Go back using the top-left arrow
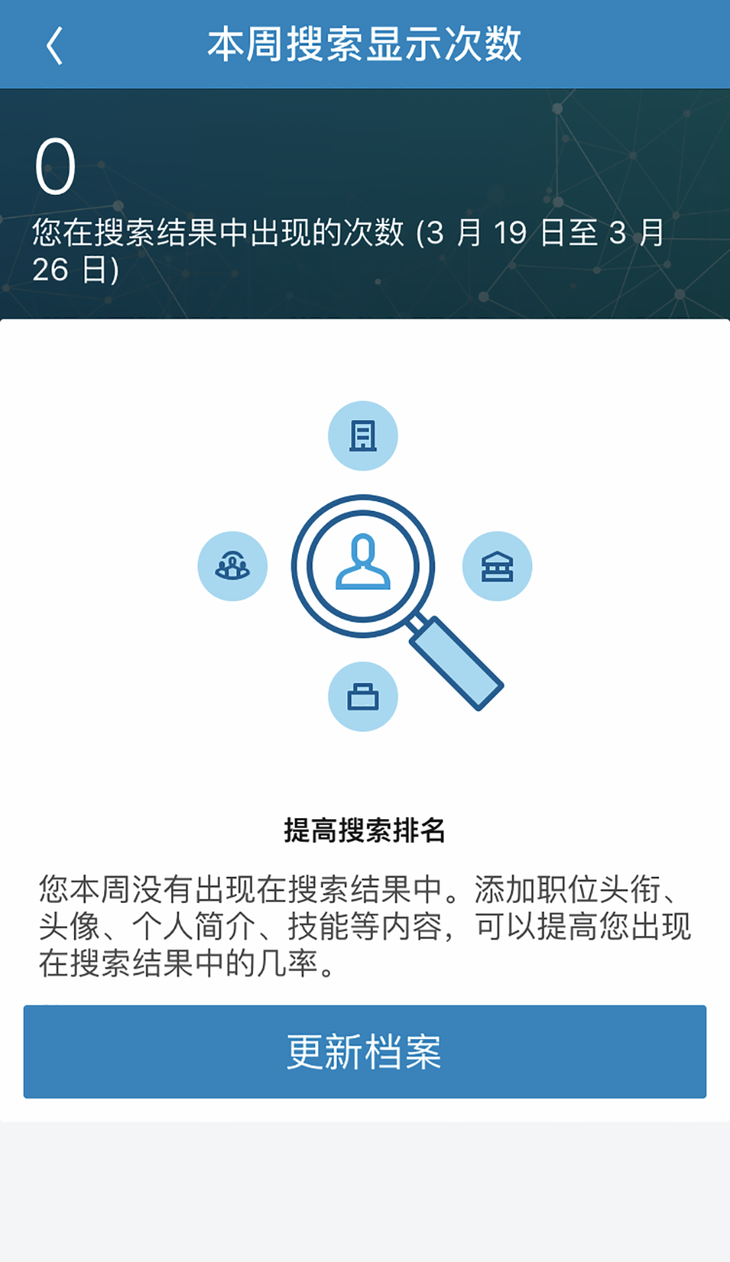This screenshot has width=730, height=1262. (54, 46)
